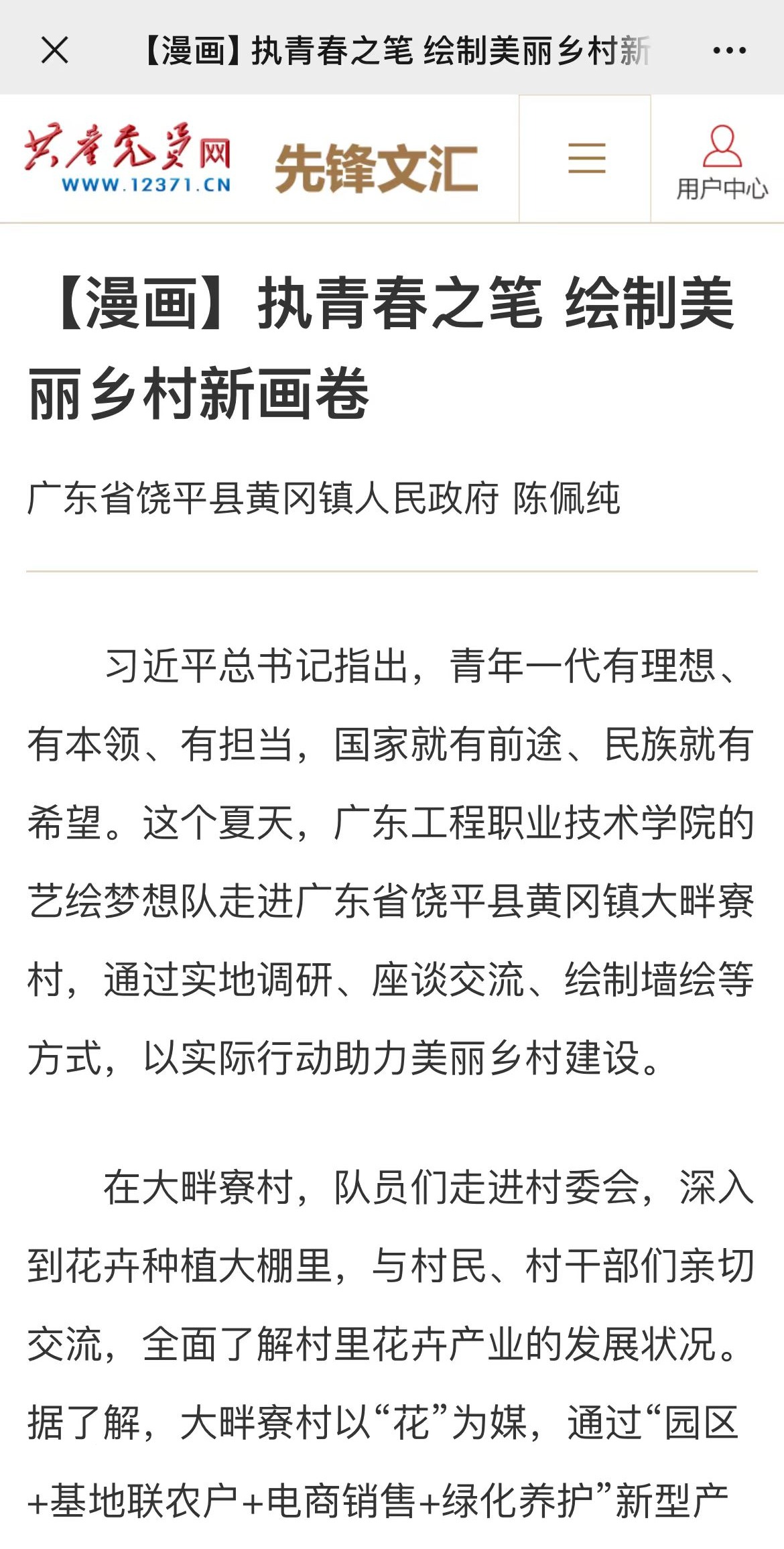Open the hamburger navigation menu

(x=586, y=159)
